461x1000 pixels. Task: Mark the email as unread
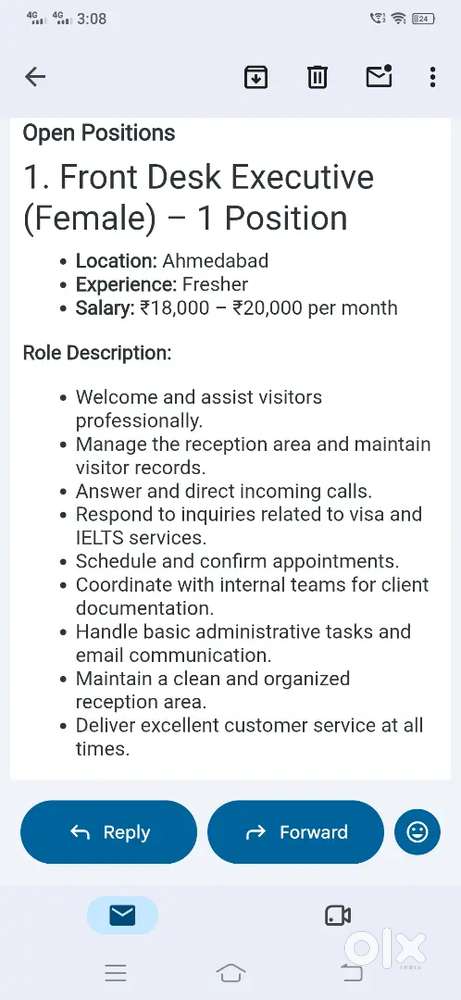pyautogui.click(x=379, y=77)
